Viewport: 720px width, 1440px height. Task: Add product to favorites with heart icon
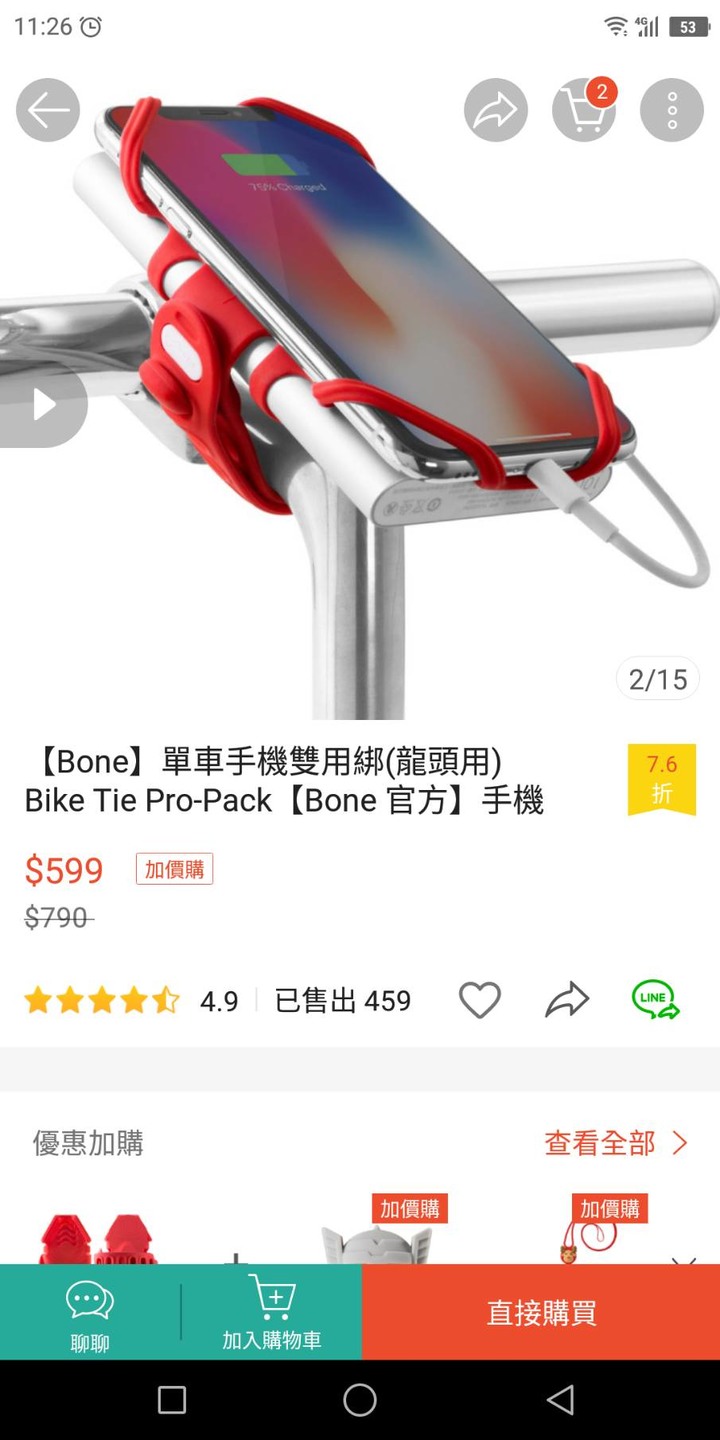pos(479,1000)
